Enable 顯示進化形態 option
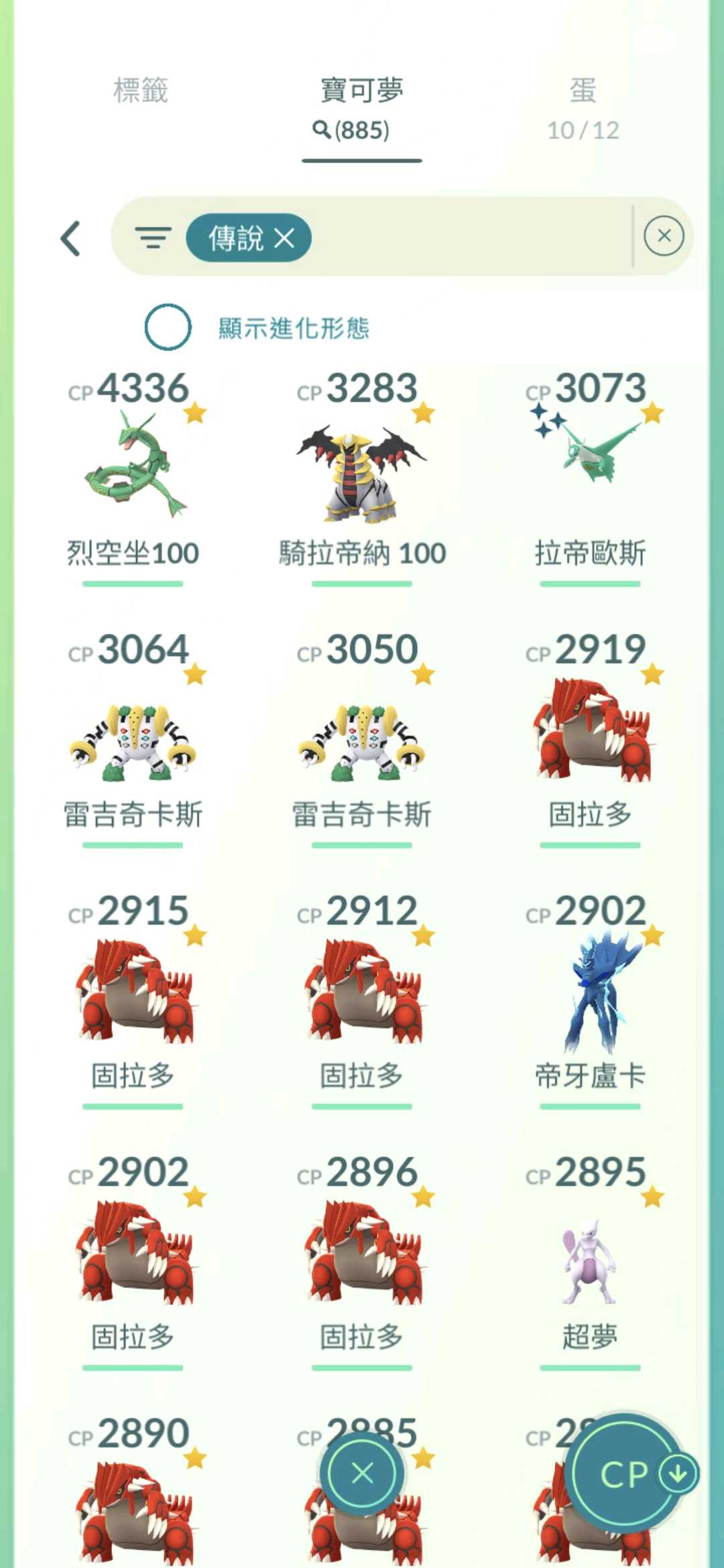 tap(168, 327)
